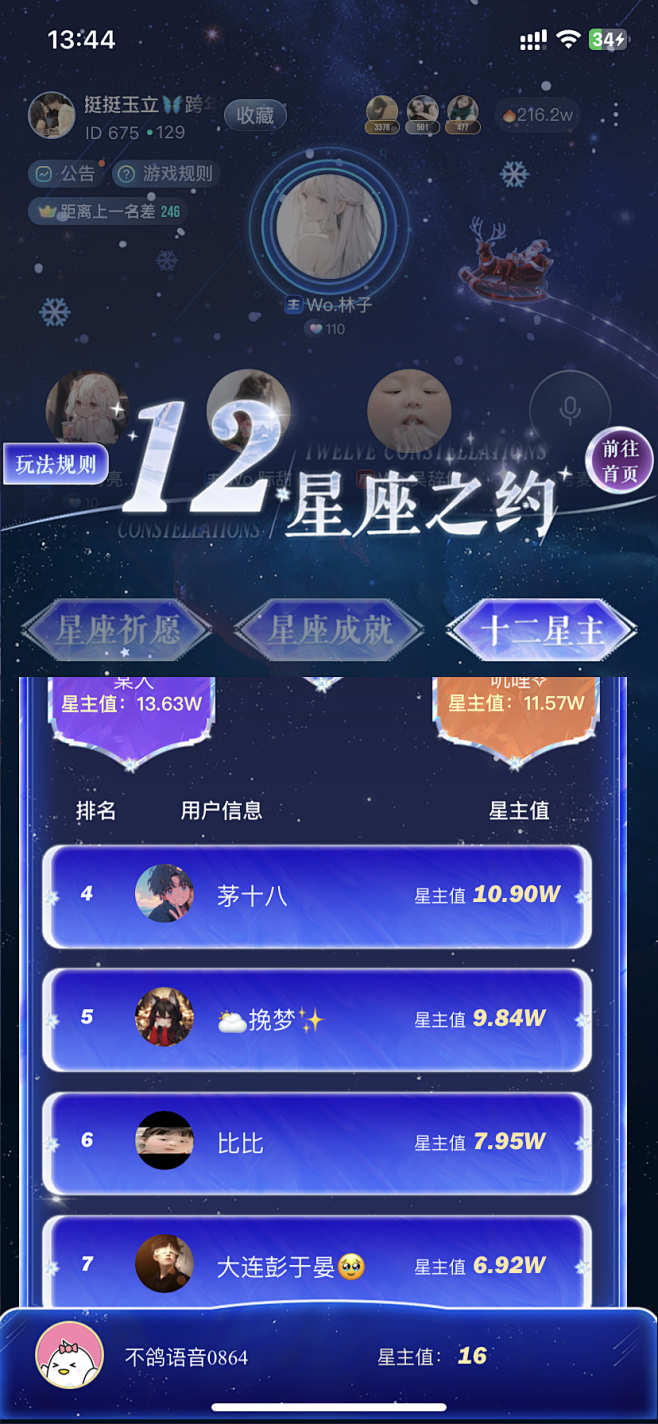
Task: Open the 公告 announcement
Action: [66, 173]
